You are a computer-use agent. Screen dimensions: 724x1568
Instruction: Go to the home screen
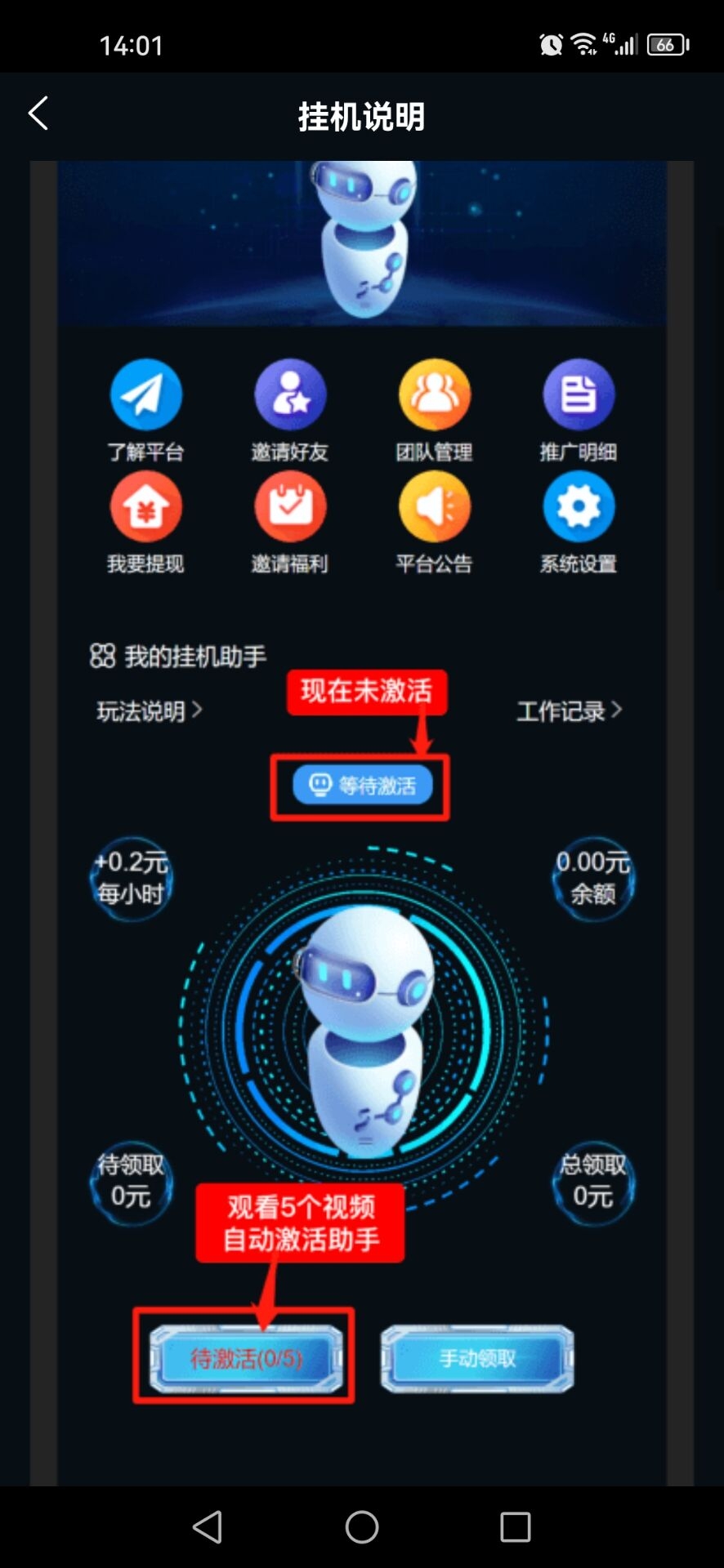(x=362, y=1526)
